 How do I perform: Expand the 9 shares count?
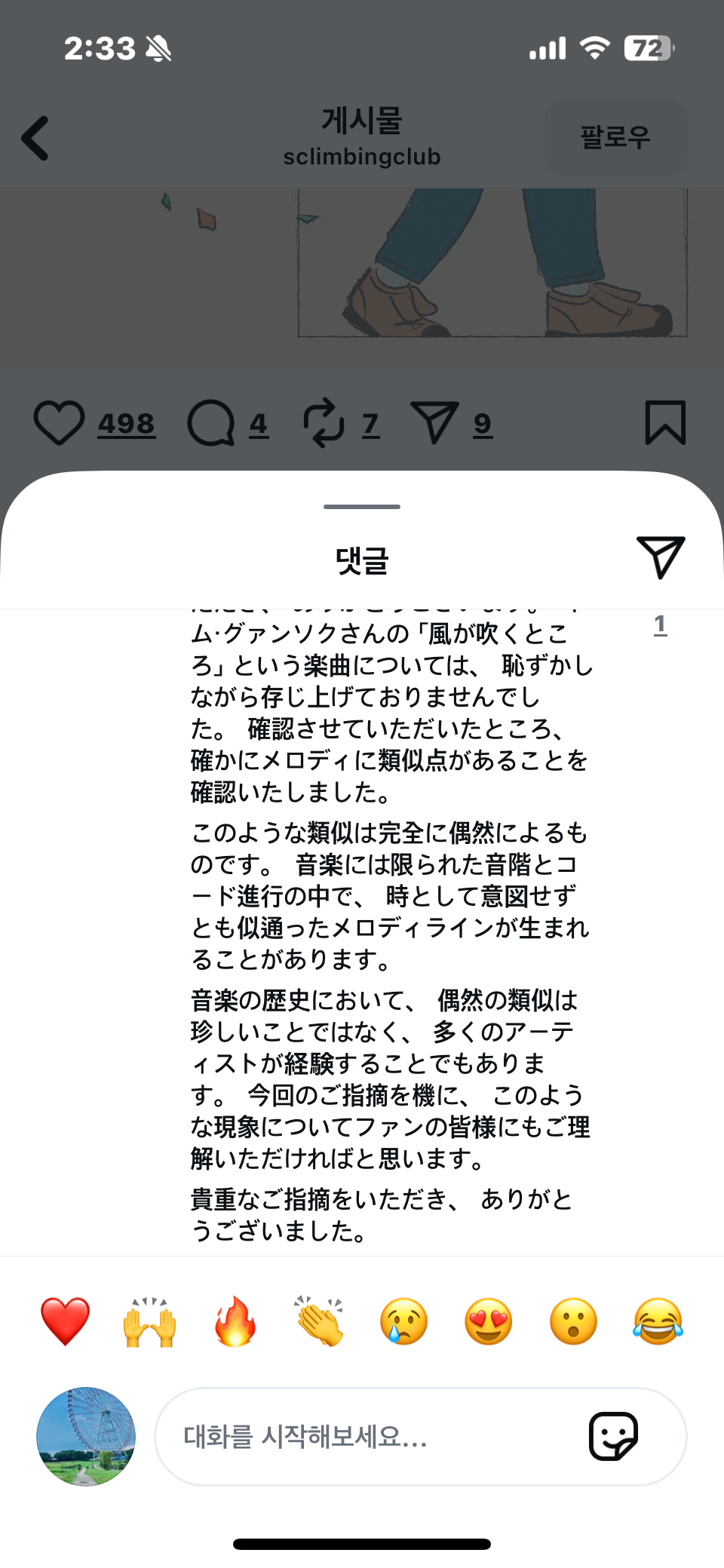point(481,424)
